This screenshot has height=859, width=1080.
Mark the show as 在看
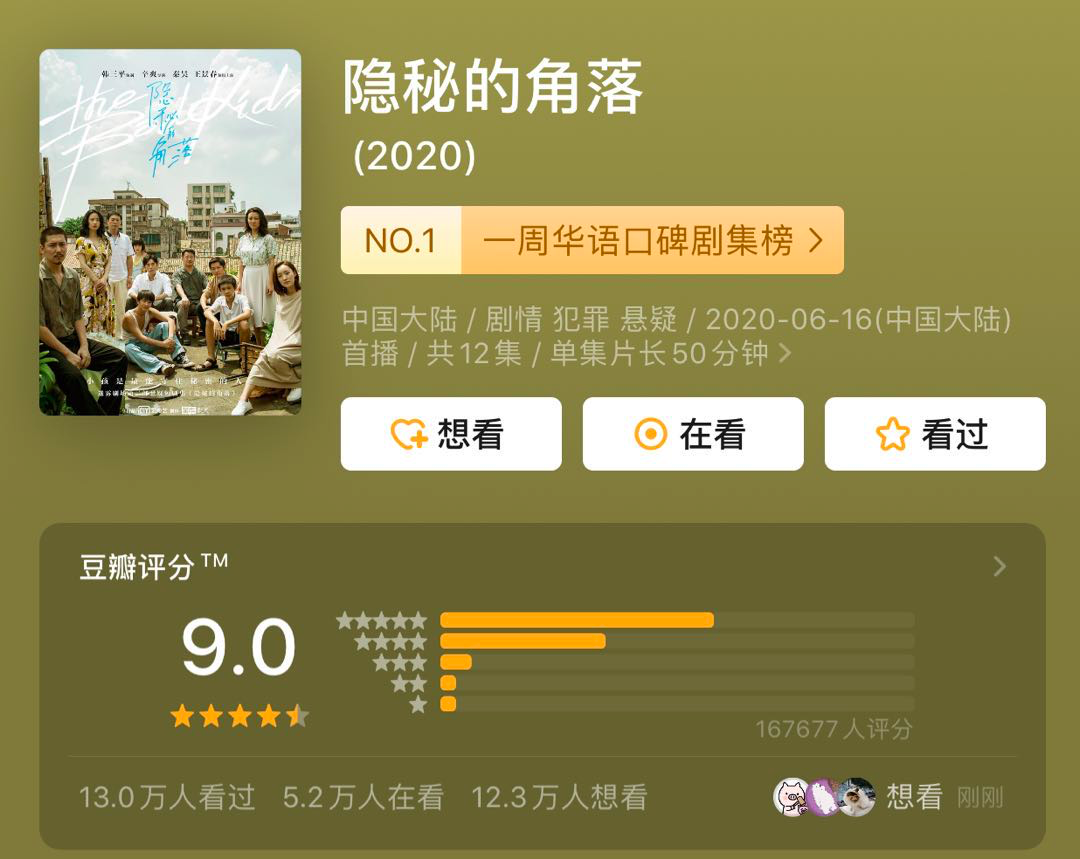coord(693,434)
